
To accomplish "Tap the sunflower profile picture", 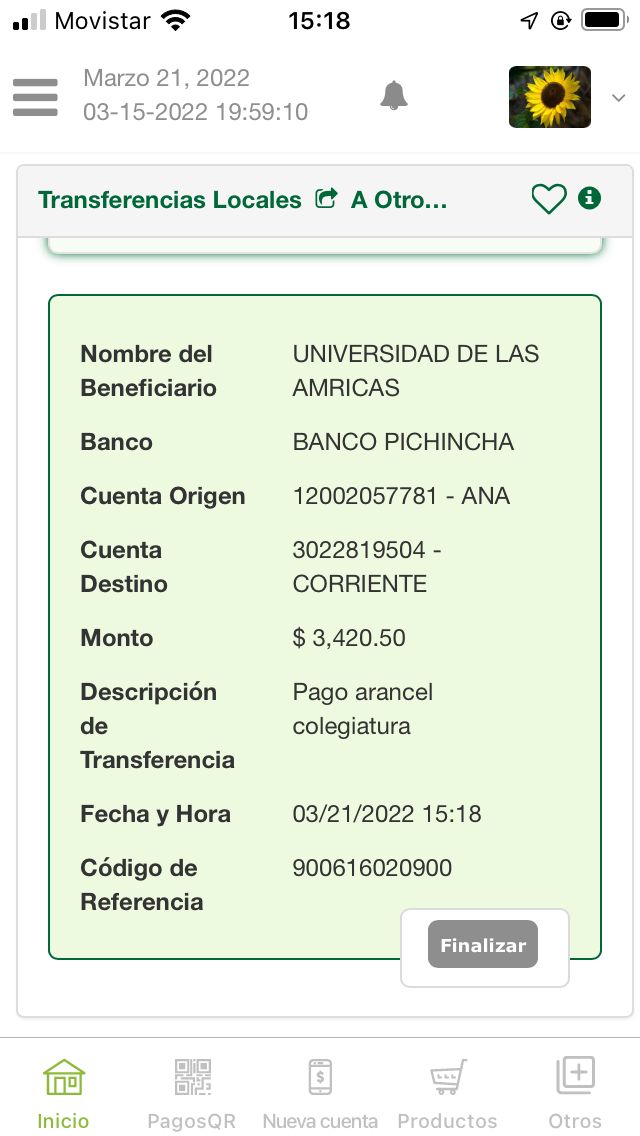I will [549, 97].
